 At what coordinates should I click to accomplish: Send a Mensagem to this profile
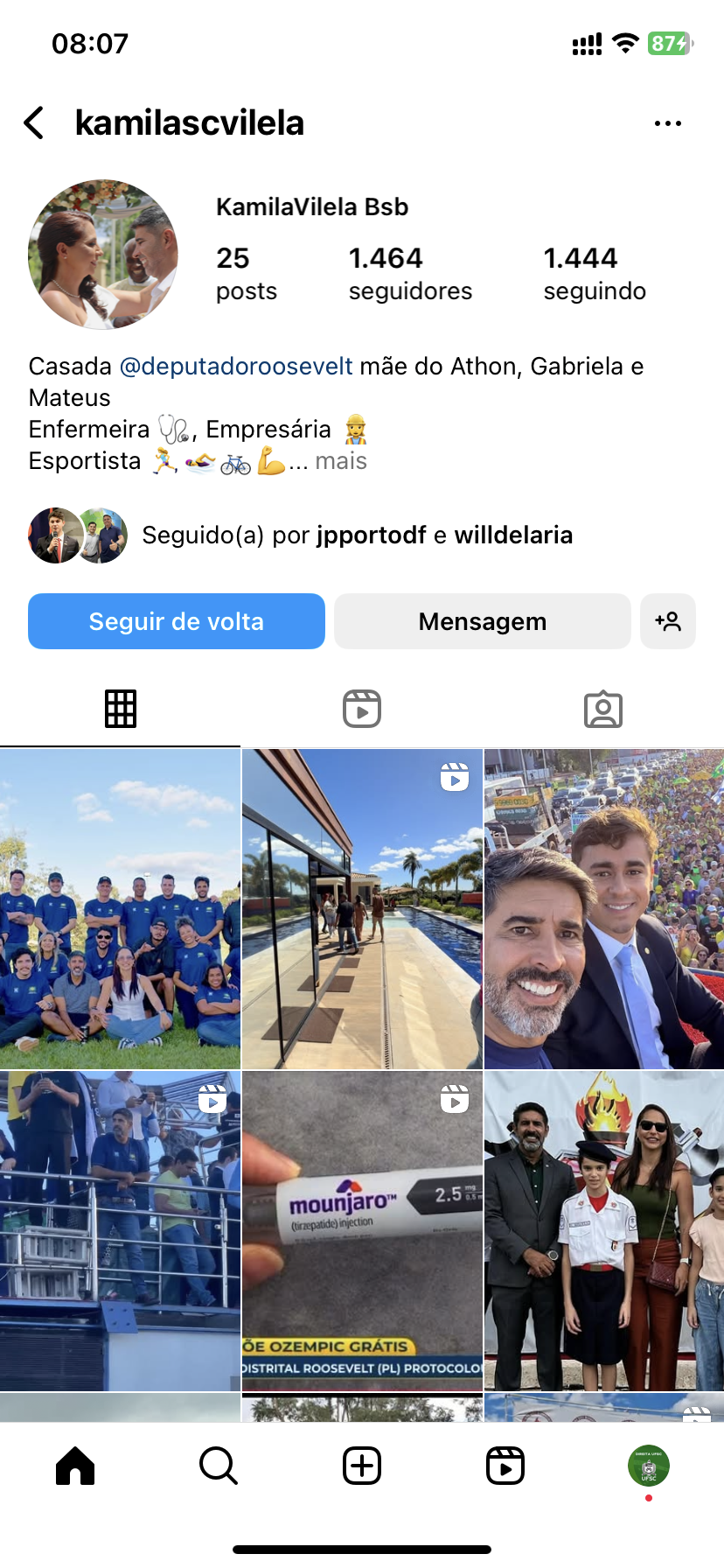tap(483, 621)
